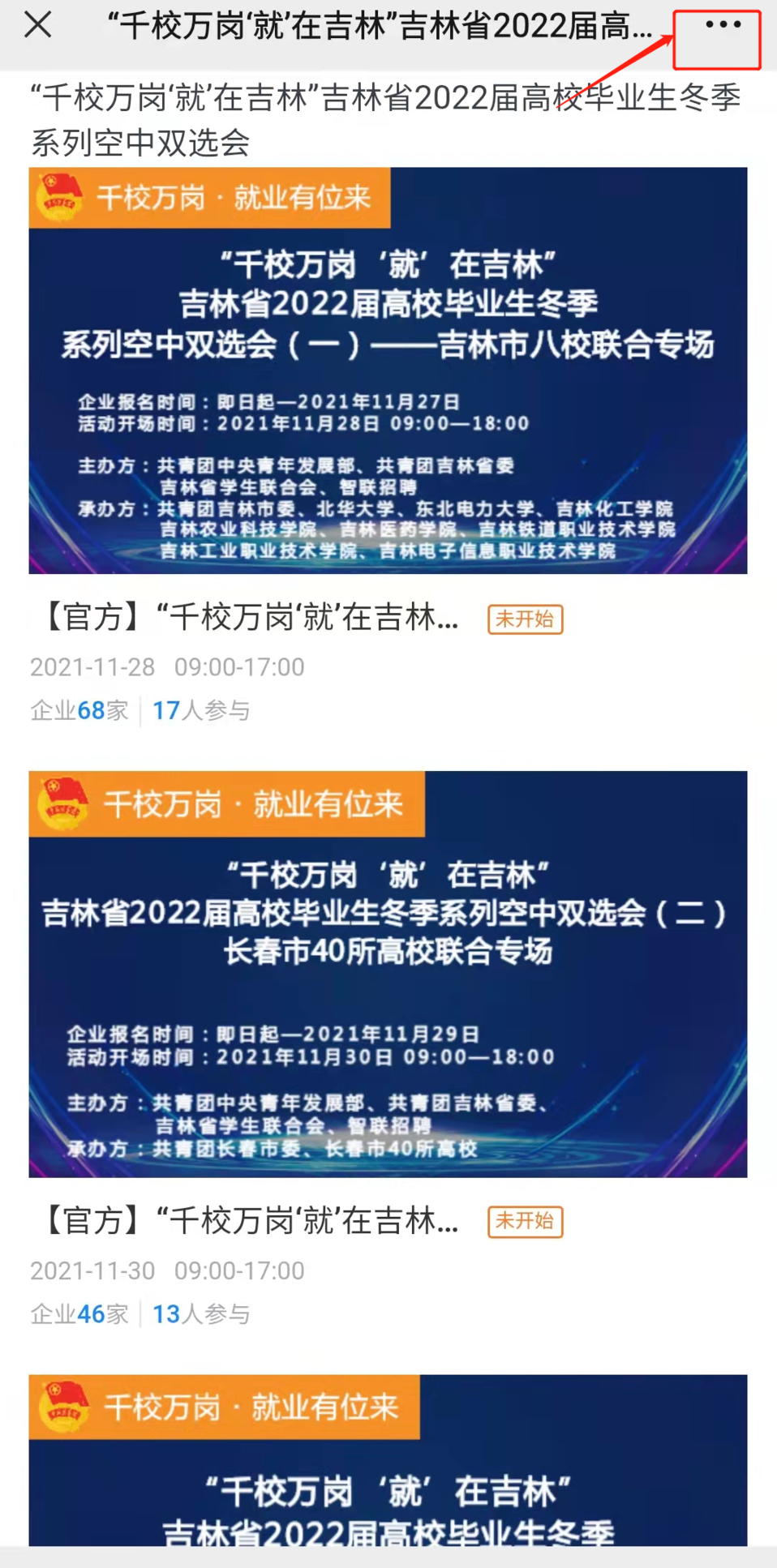Open the 吉林市八校联合专场 job fair banner
The height and width of the screenshot is (1568, 777).
[x=388, y=371]
